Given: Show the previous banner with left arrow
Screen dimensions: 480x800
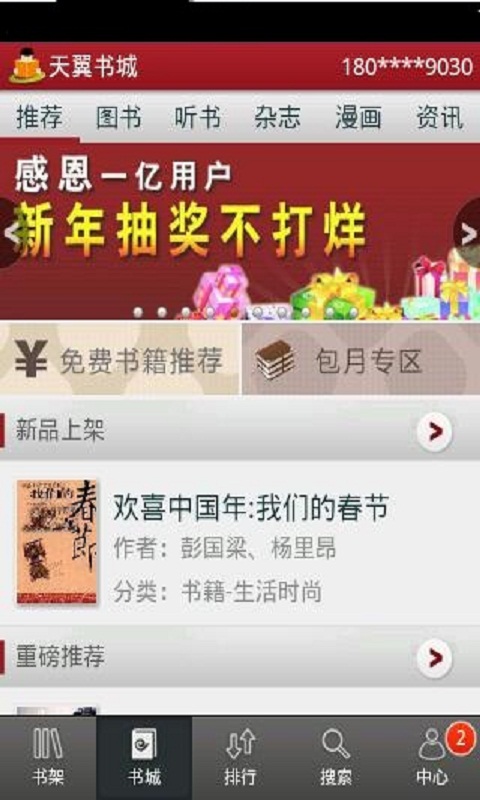Looking at the screenshot, I should [x=10, y=233].
